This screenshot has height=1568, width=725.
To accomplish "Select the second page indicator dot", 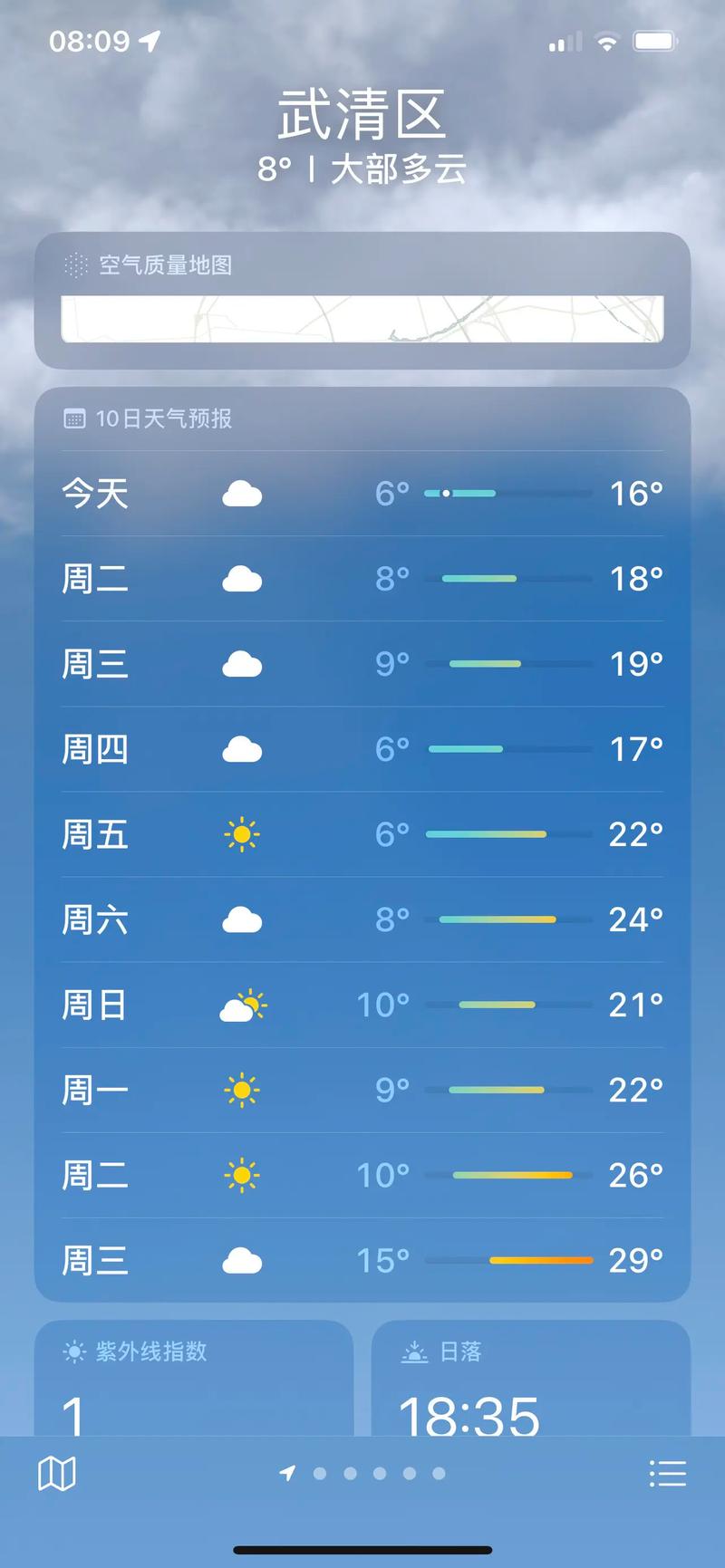I will 319,1474.
